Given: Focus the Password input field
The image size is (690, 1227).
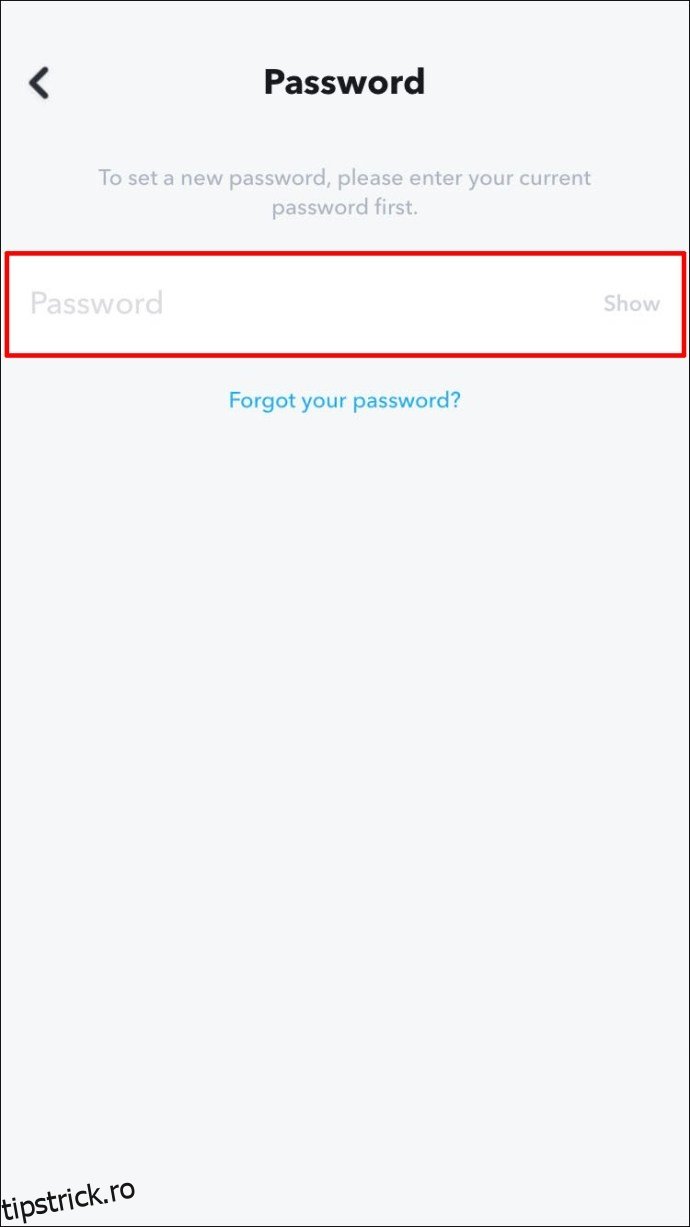Looking at the screenshot, I should [x=300, y=304].
